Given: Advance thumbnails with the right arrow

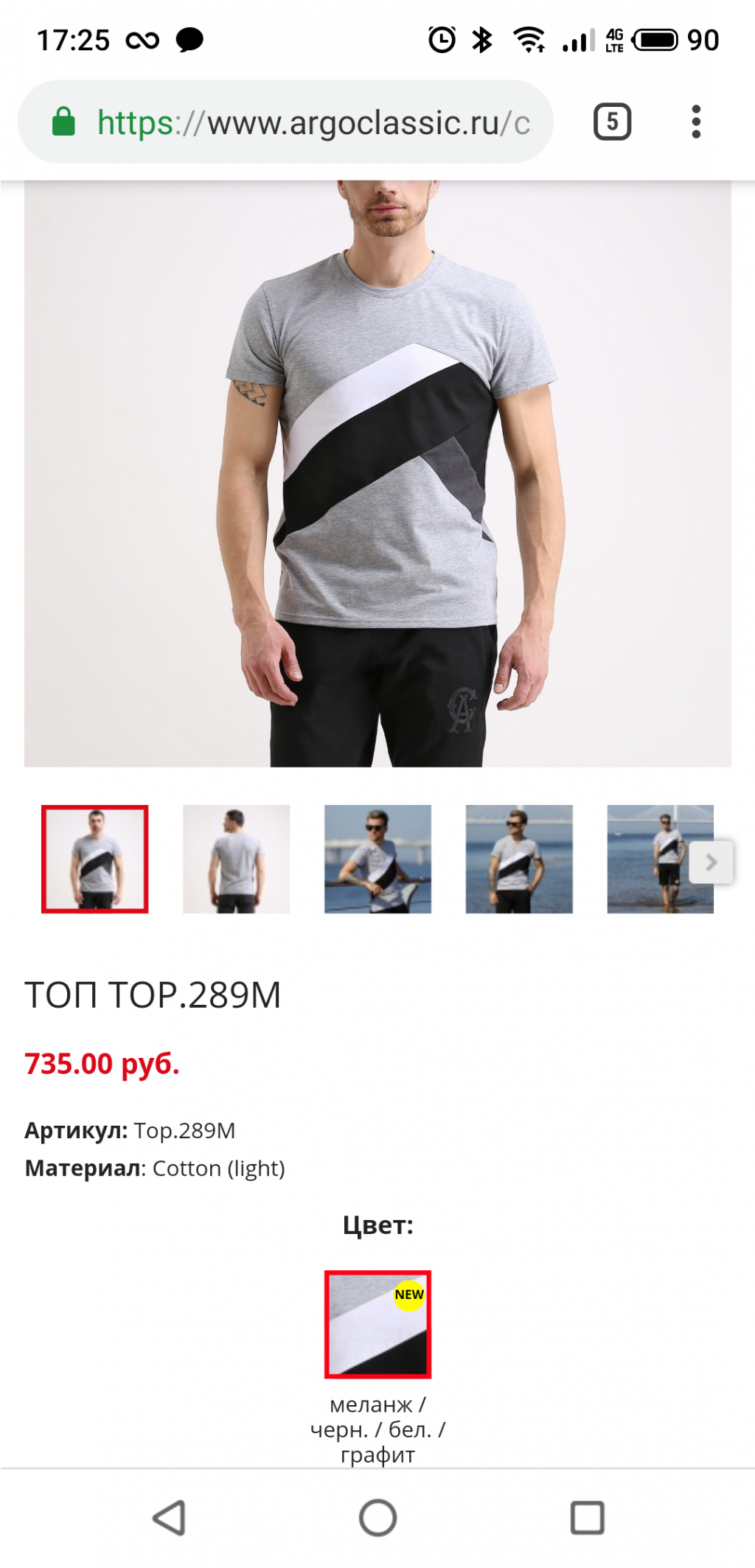Looking at the screenshot, I should point(711,862).
